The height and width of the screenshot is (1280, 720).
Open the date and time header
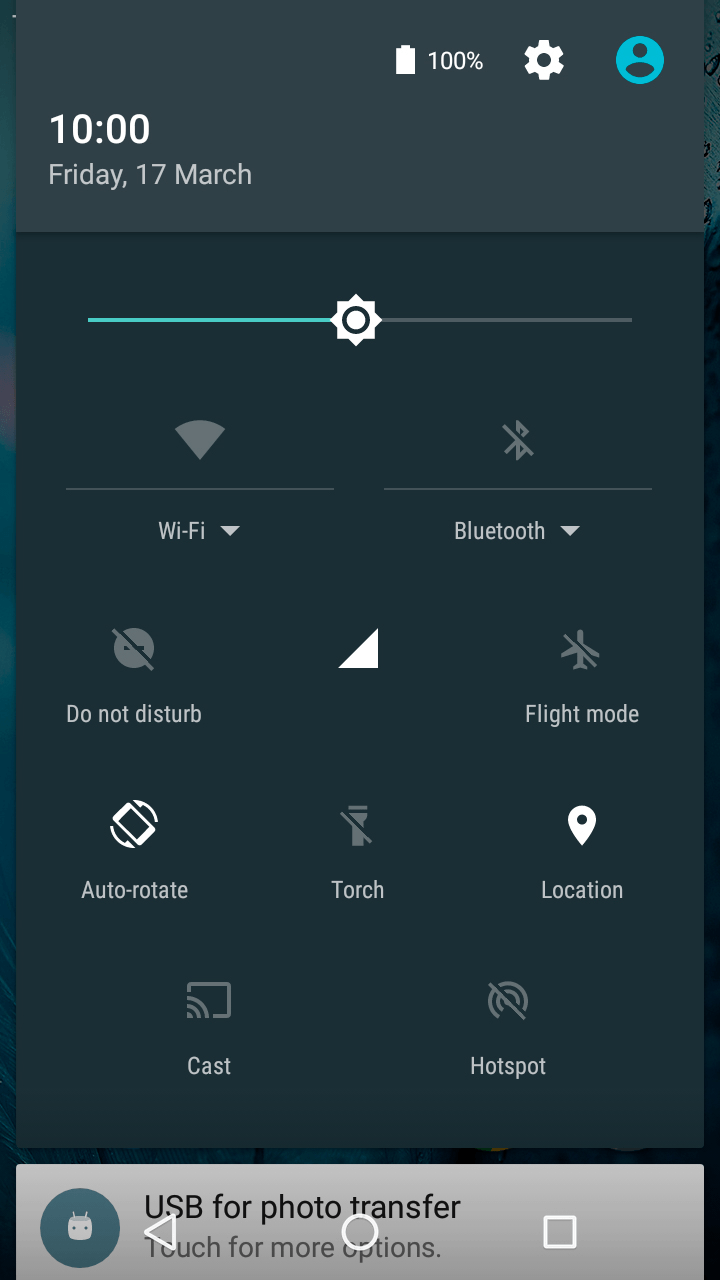point(150,150)
